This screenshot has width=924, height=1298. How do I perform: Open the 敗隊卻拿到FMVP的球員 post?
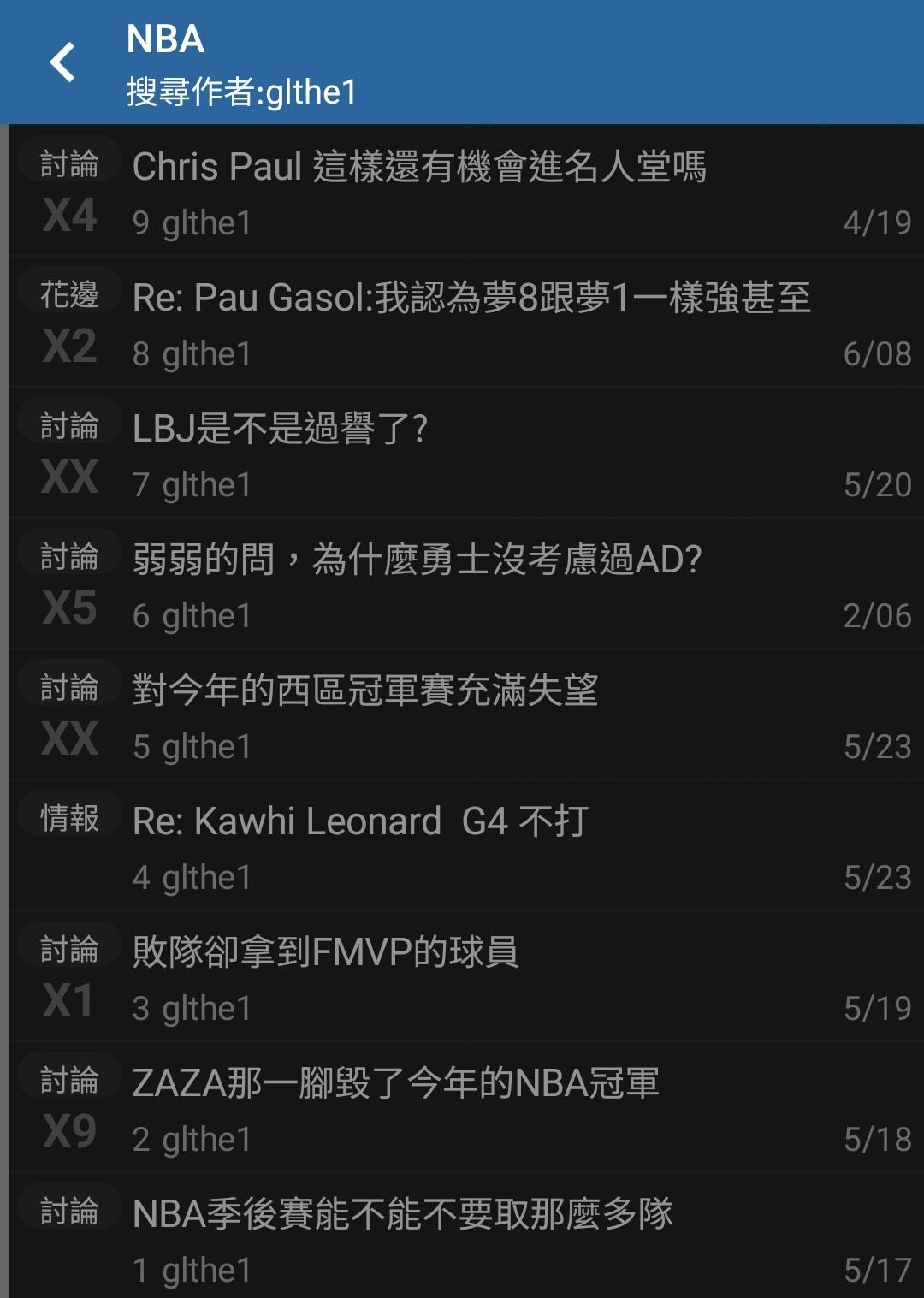[326, 952]
